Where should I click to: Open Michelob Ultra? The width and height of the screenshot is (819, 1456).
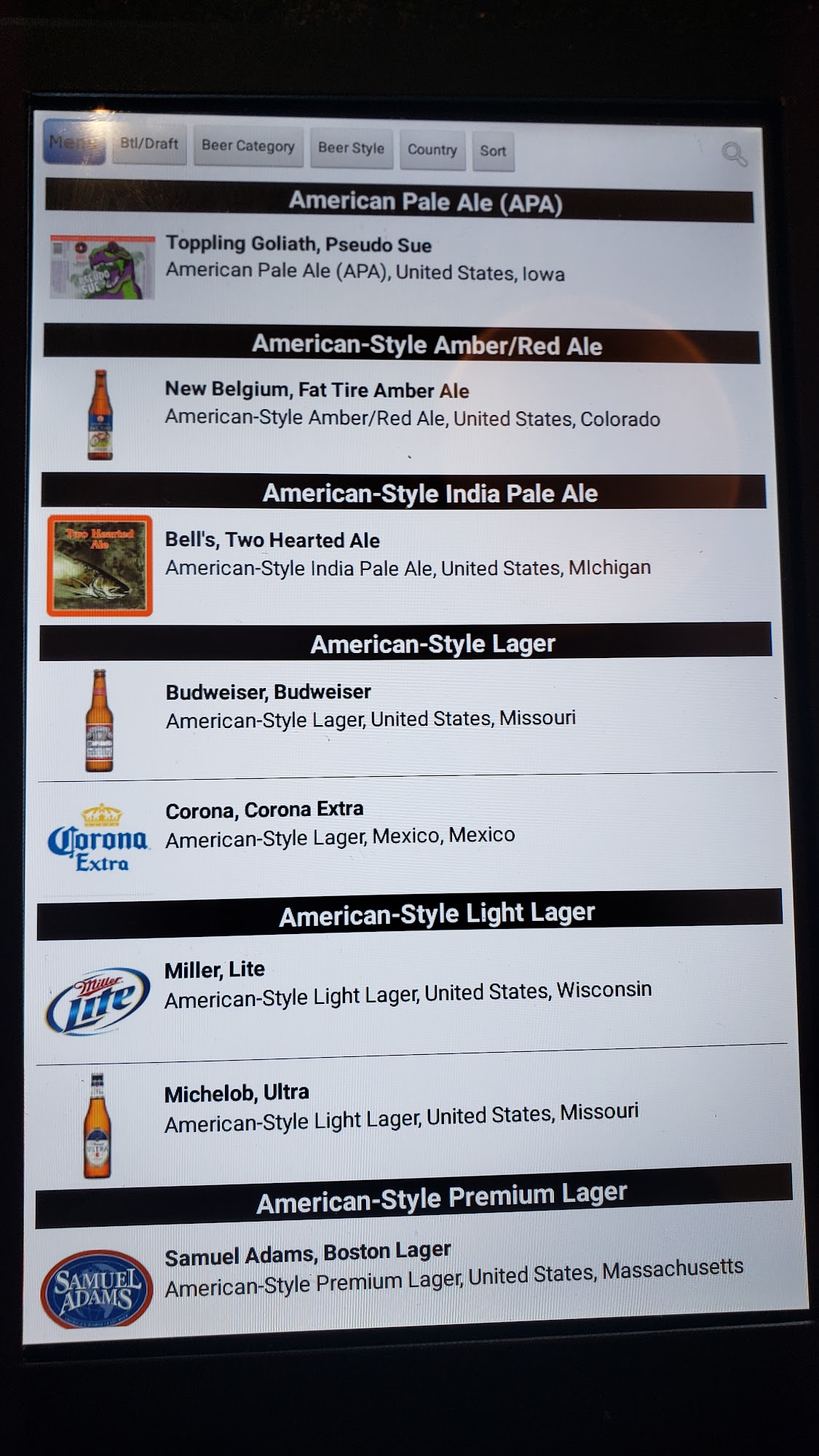237,1093
